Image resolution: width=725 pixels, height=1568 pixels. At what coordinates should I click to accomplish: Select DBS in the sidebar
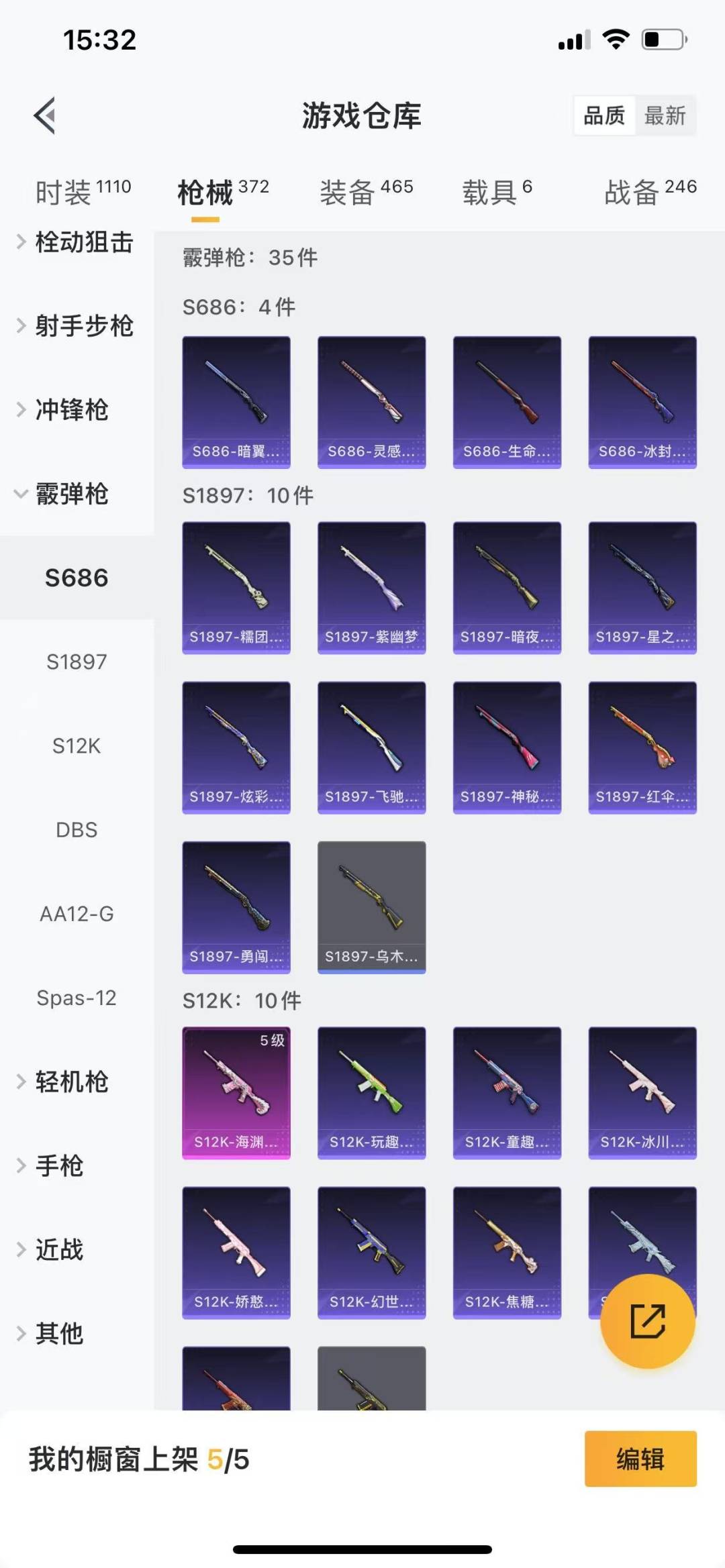(77, 830)
